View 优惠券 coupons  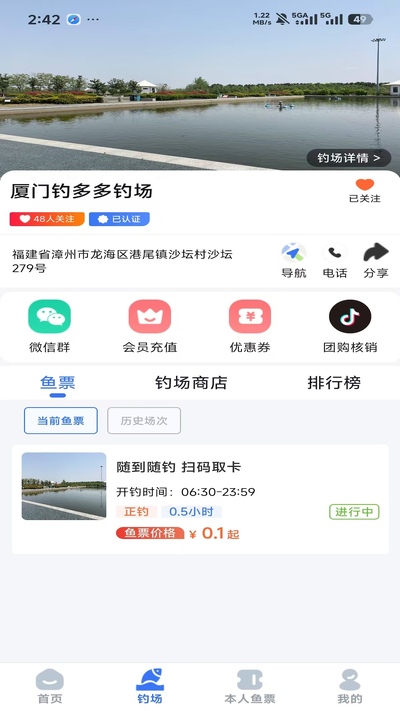[x=250, y=326]
